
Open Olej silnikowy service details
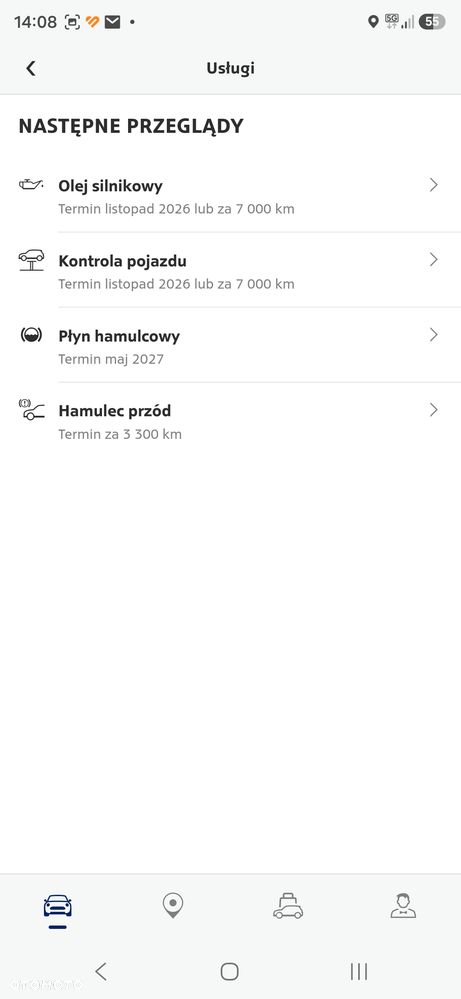(x=230, y=196)
